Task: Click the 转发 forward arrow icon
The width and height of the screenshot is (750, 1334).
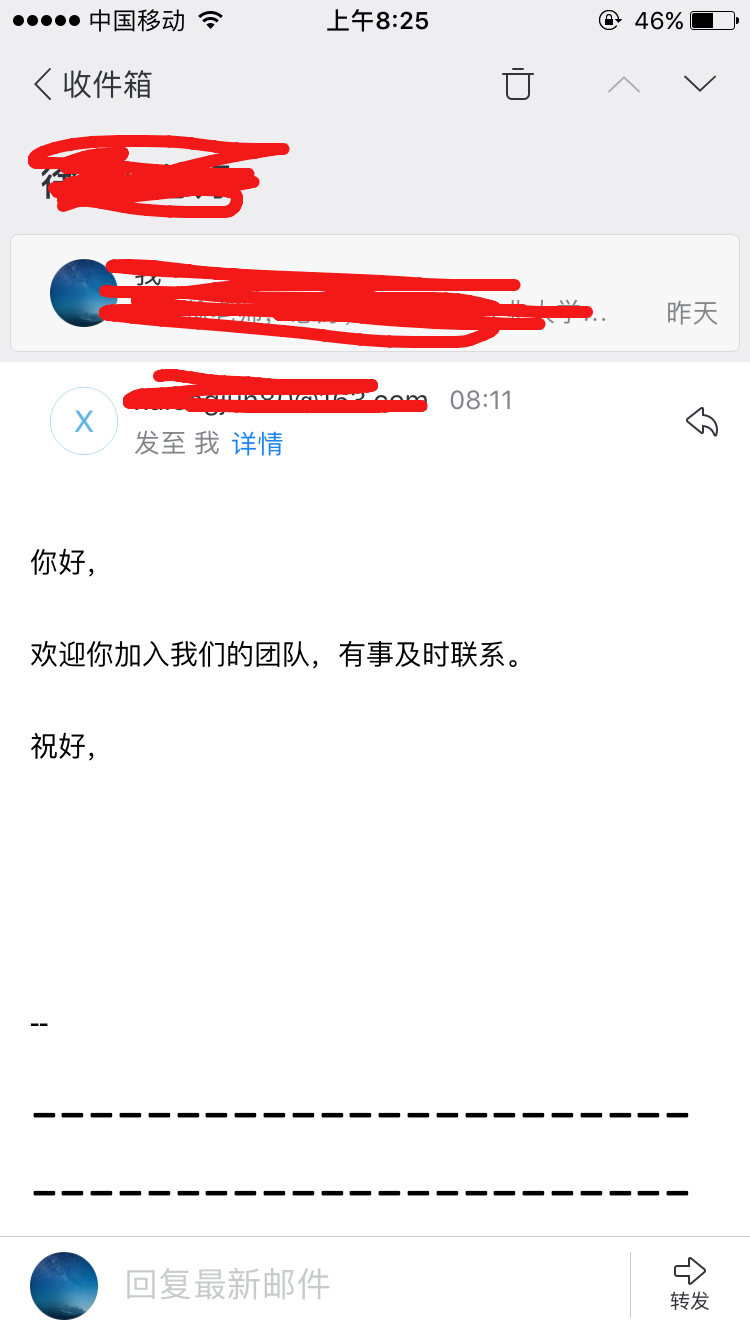Action: pos(690,1270)
